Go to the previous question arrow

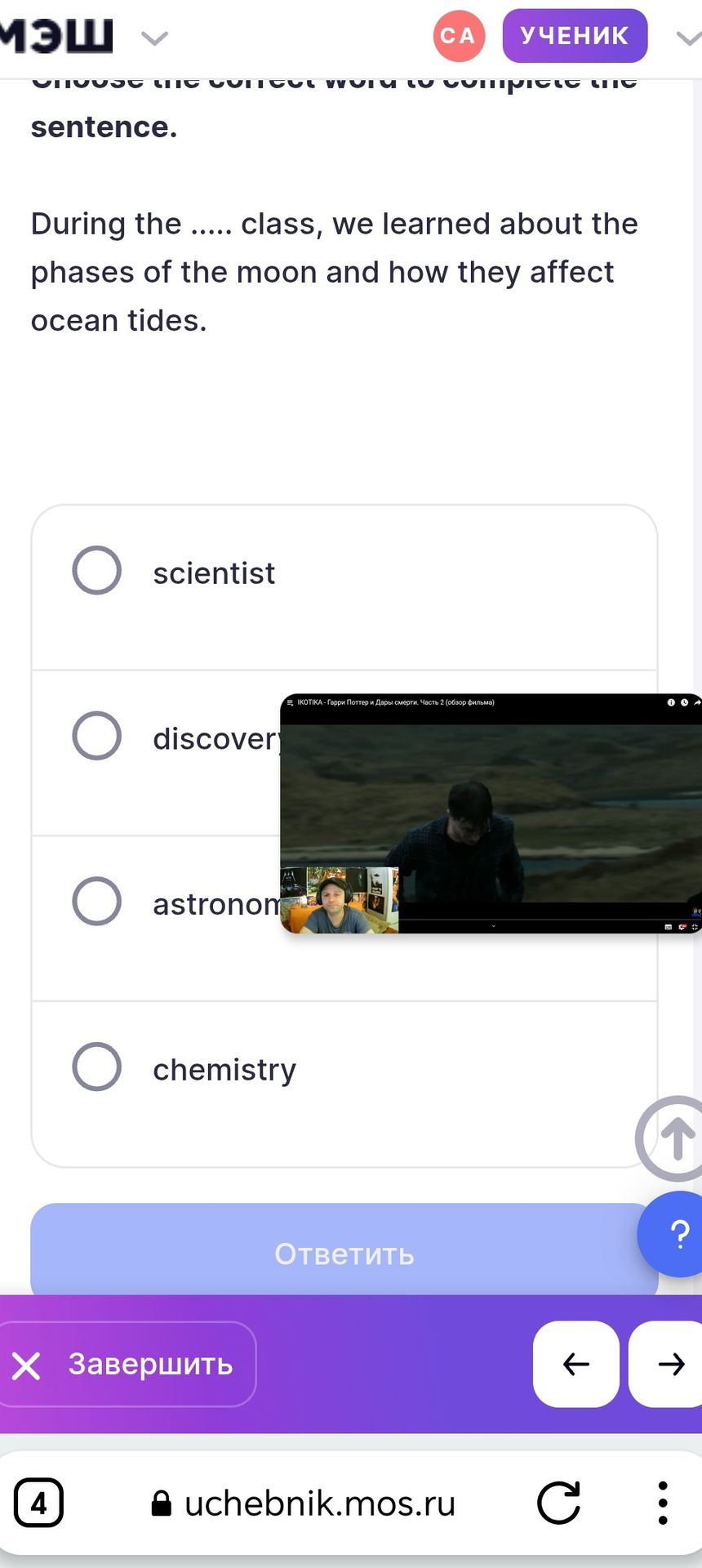[576, 1364]
